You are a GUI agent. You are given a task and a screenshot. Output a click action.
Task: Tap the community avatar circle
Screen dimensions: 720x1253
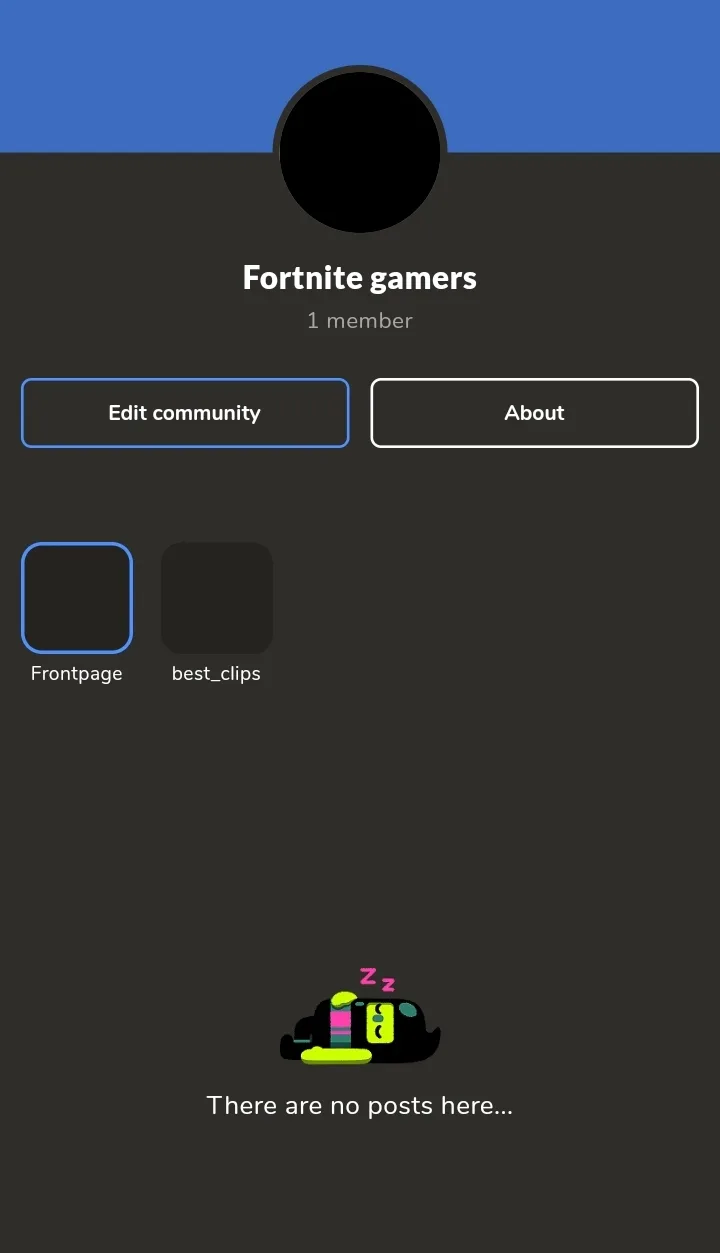coord(360,152)
